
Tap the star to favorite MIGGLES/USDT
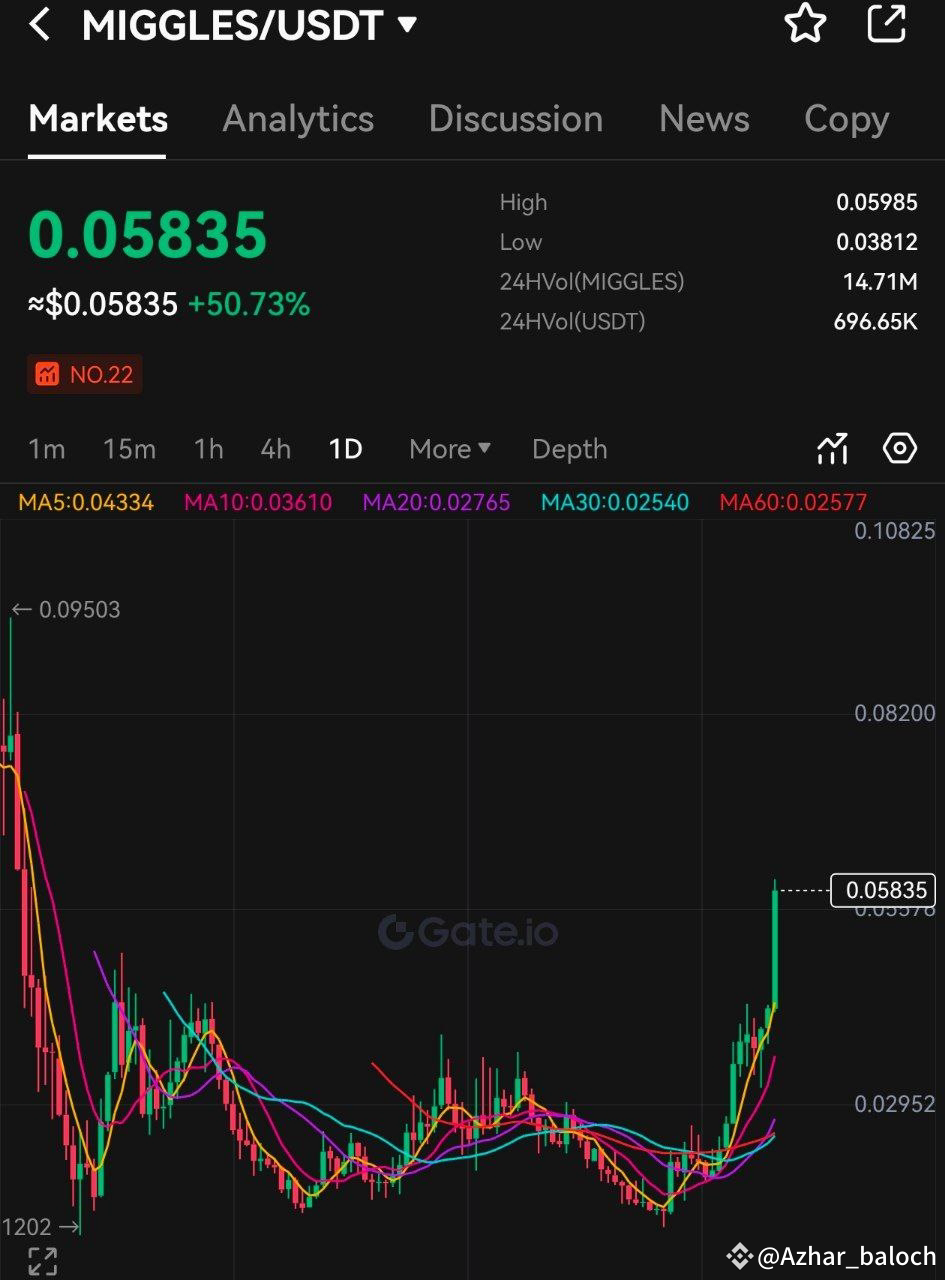[806, 24]
